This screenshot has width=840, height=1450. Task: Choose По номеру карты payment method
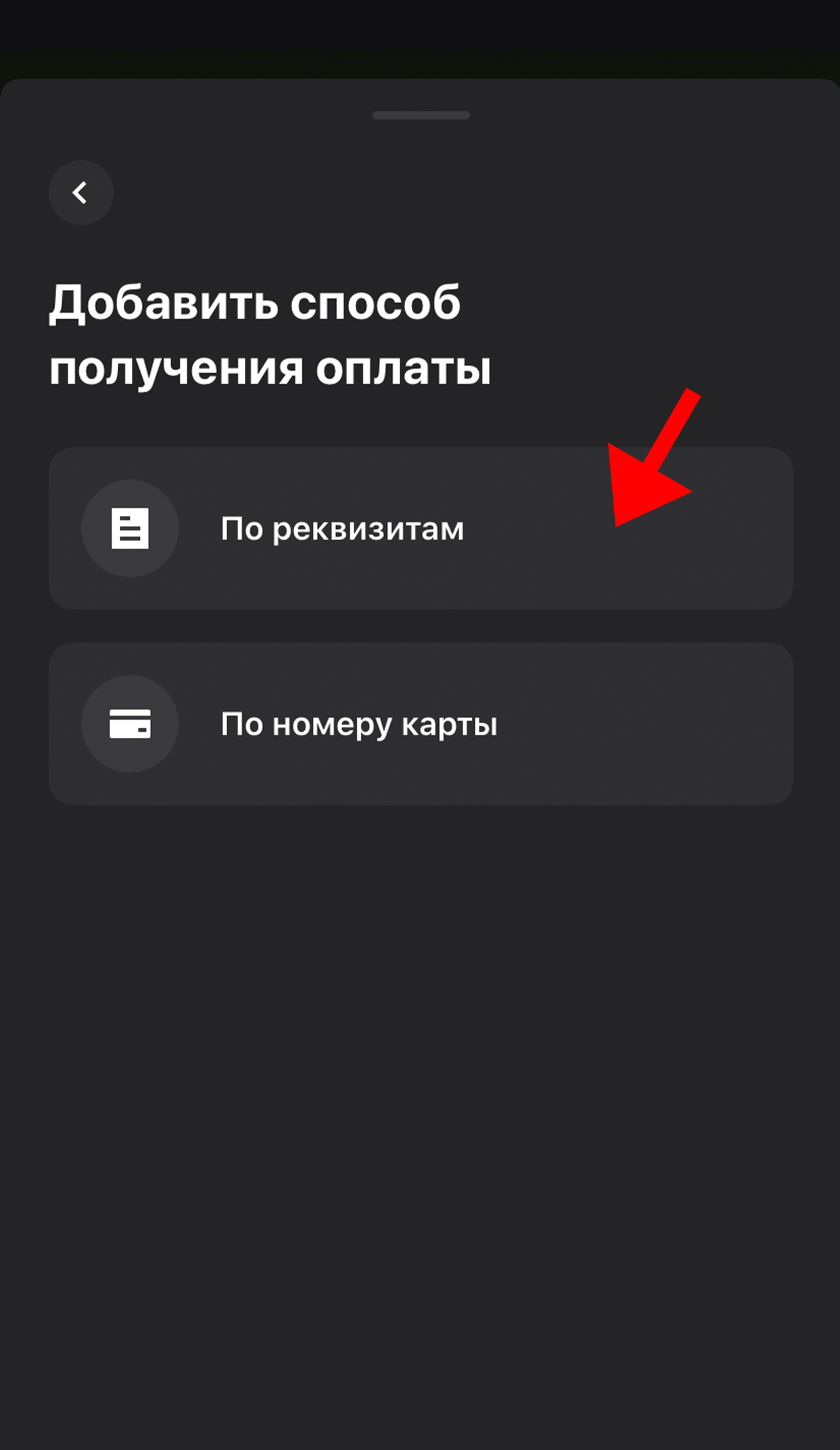pos(419,724)
